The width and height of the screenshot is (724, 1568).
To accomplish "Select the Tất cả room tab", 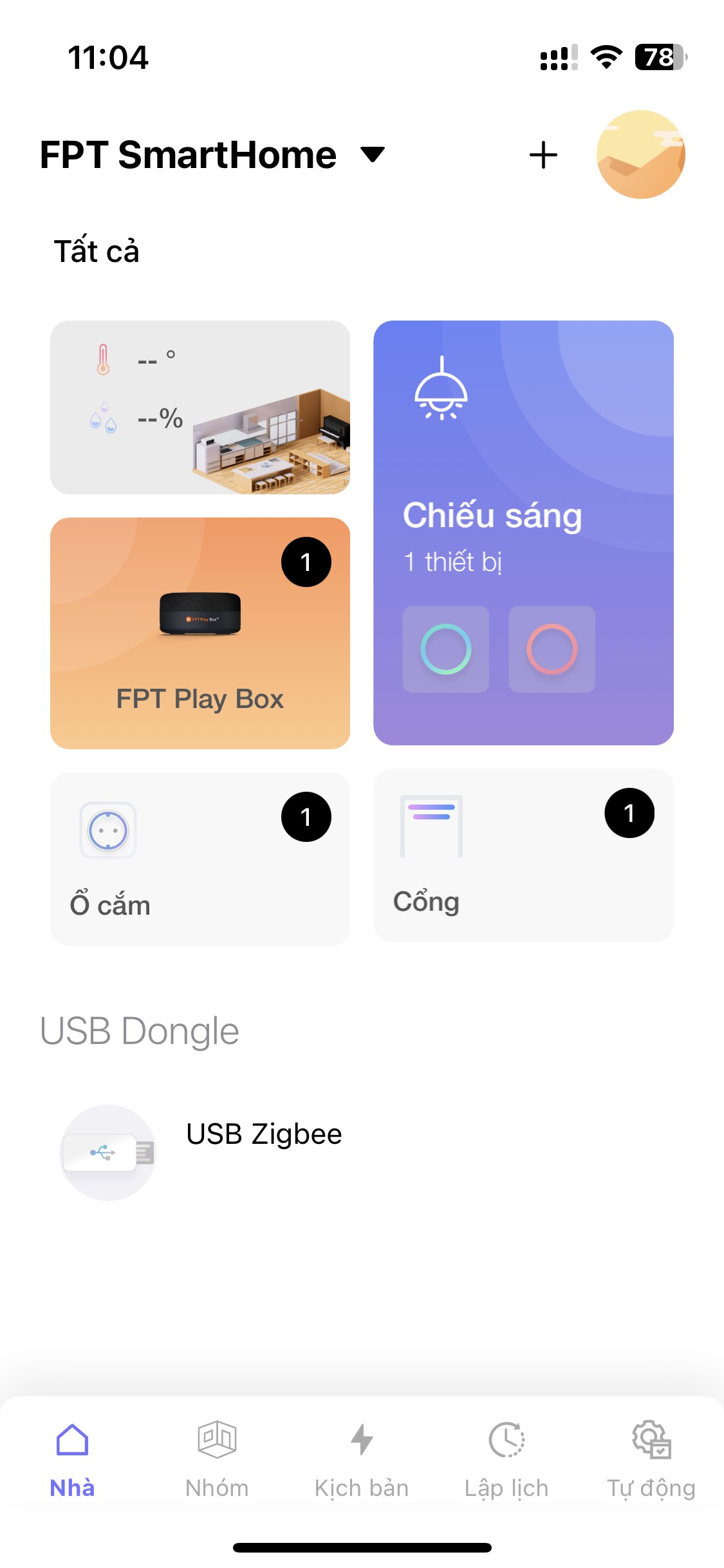I will point(97,251).
